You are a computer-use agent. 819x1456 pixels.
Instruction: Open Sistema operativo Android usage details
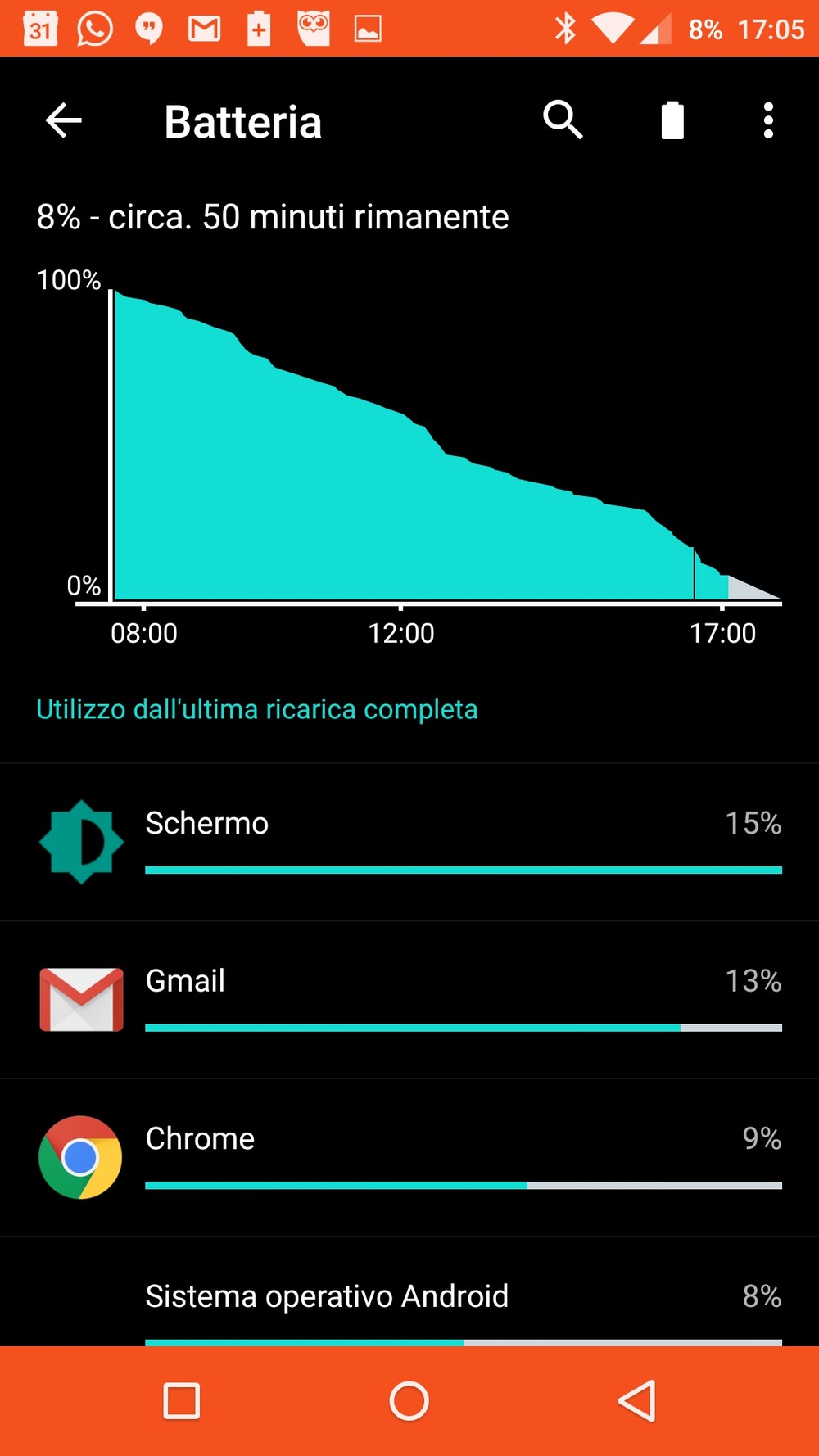coord(409,1292)
